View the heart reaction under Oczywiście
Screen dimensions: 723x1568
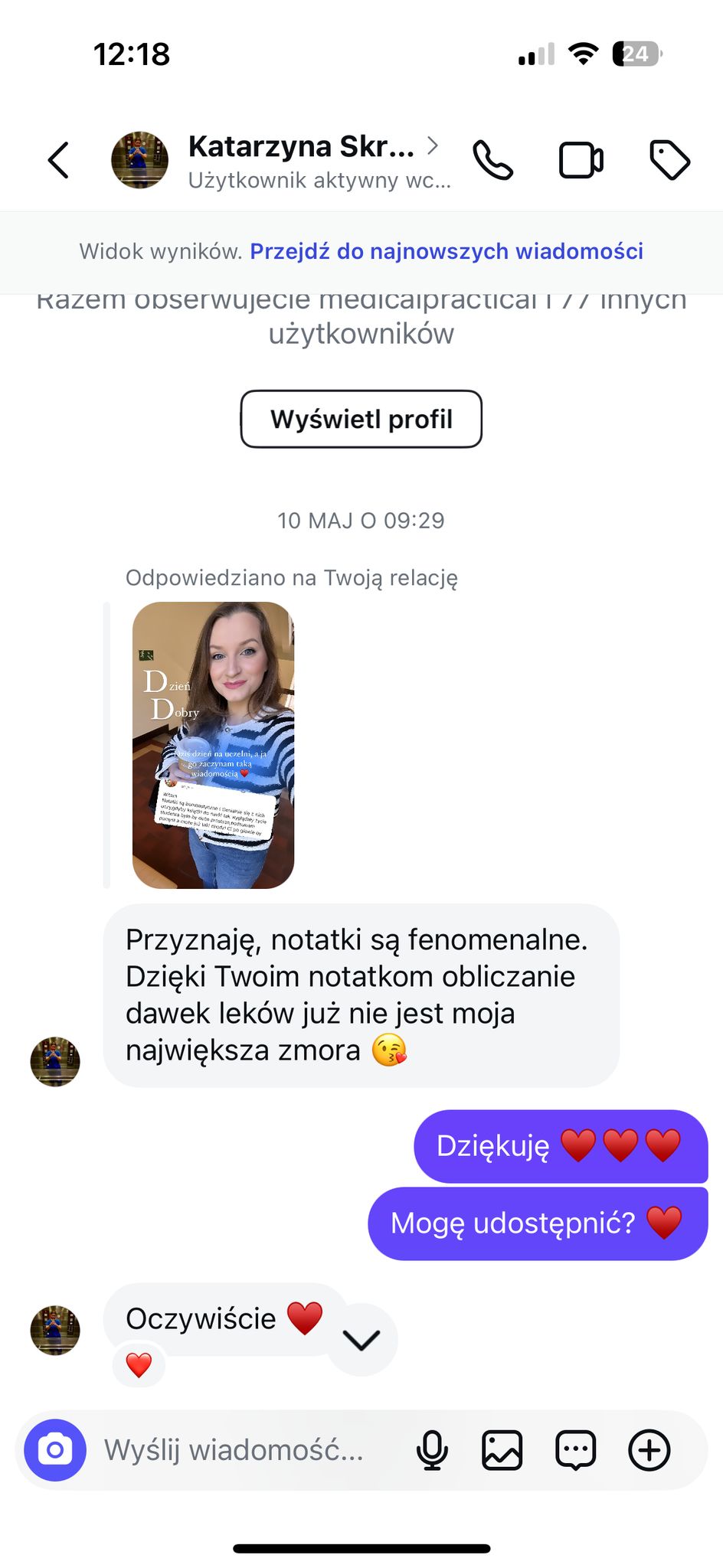[139, 1365]
